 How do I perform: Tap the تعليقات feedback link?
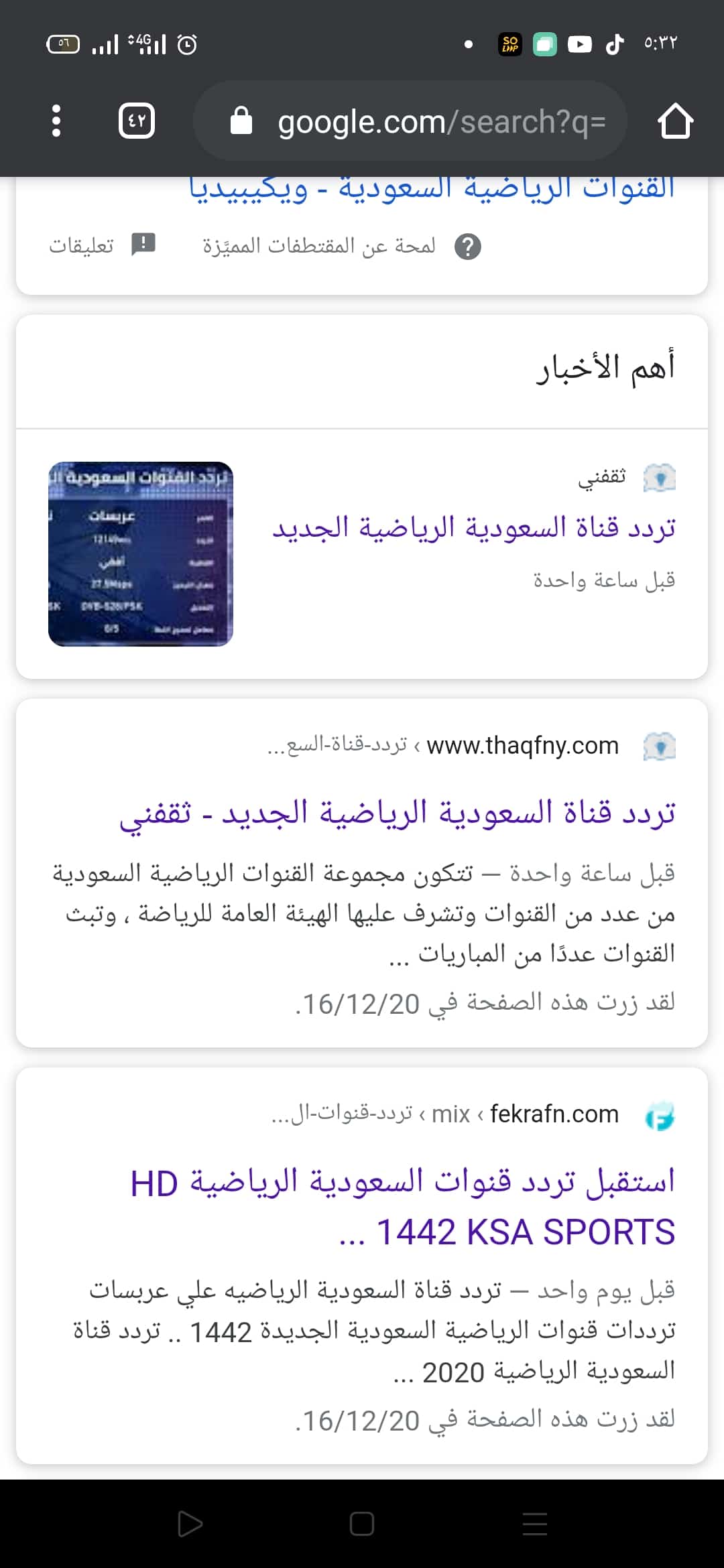pos(102,246)
